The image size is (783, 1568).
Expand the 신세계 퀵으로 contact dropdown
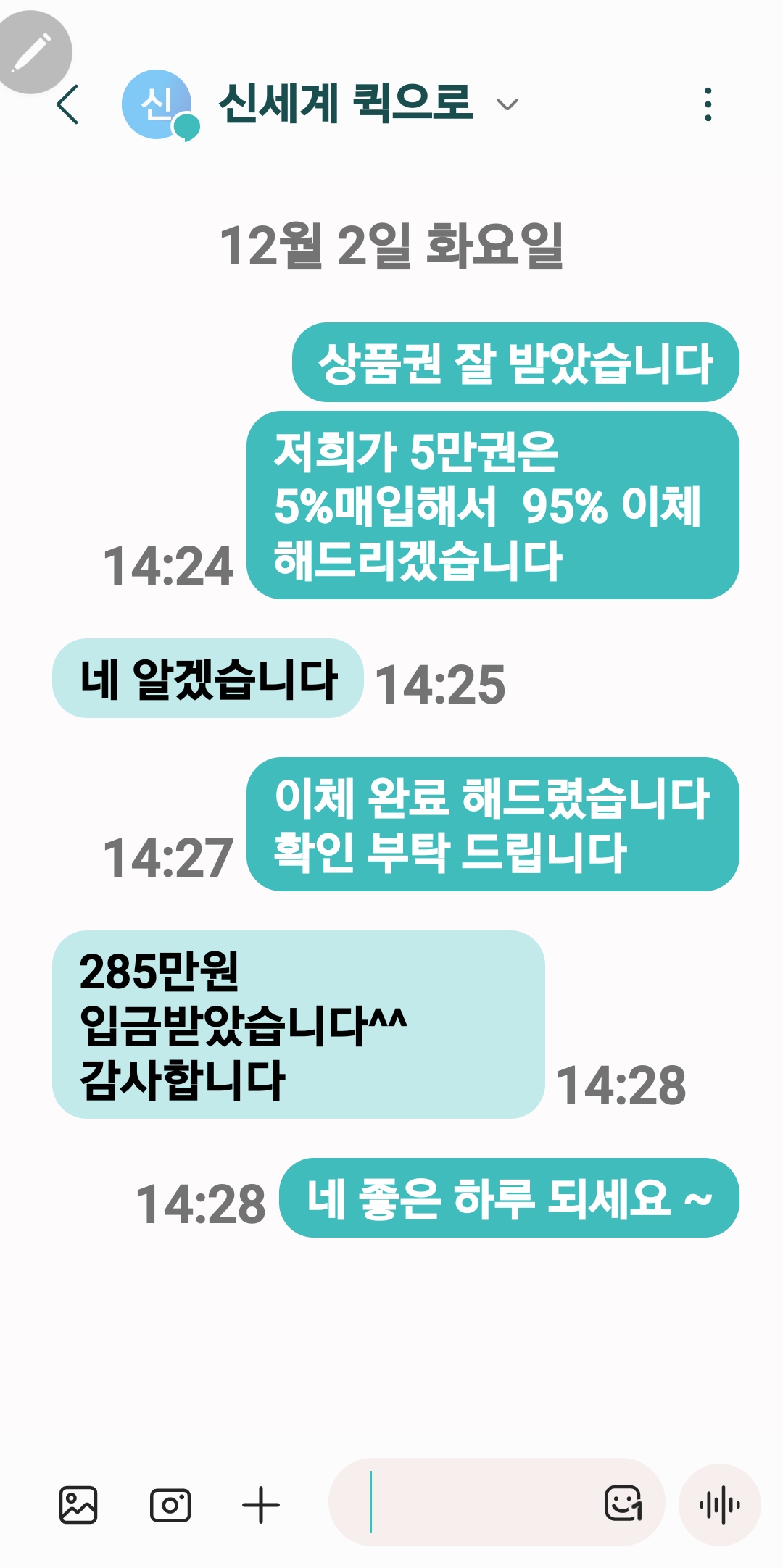[507, 104]
